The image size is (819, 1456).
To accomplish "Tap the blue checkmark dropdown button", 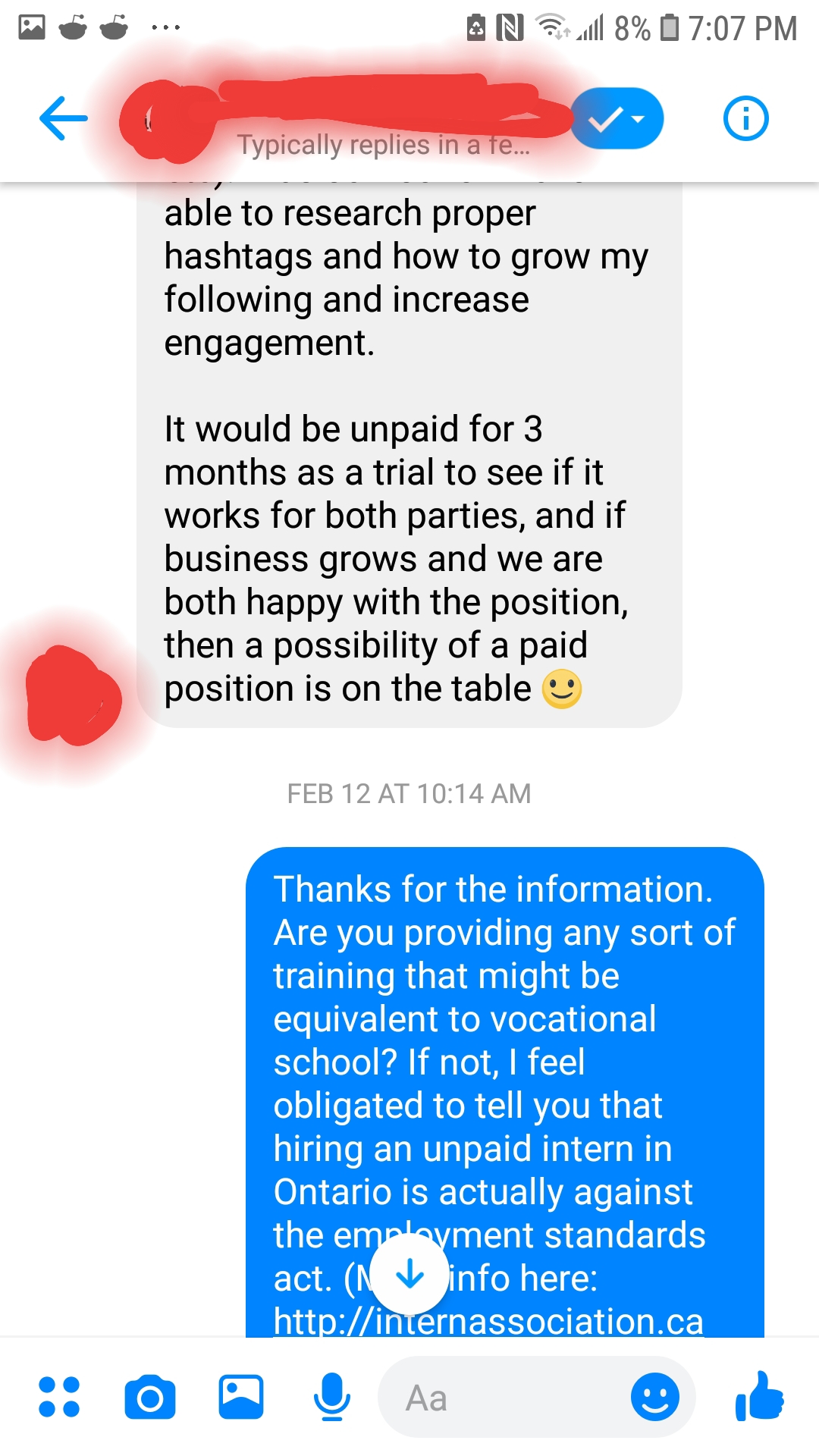I will pos(617,118).
